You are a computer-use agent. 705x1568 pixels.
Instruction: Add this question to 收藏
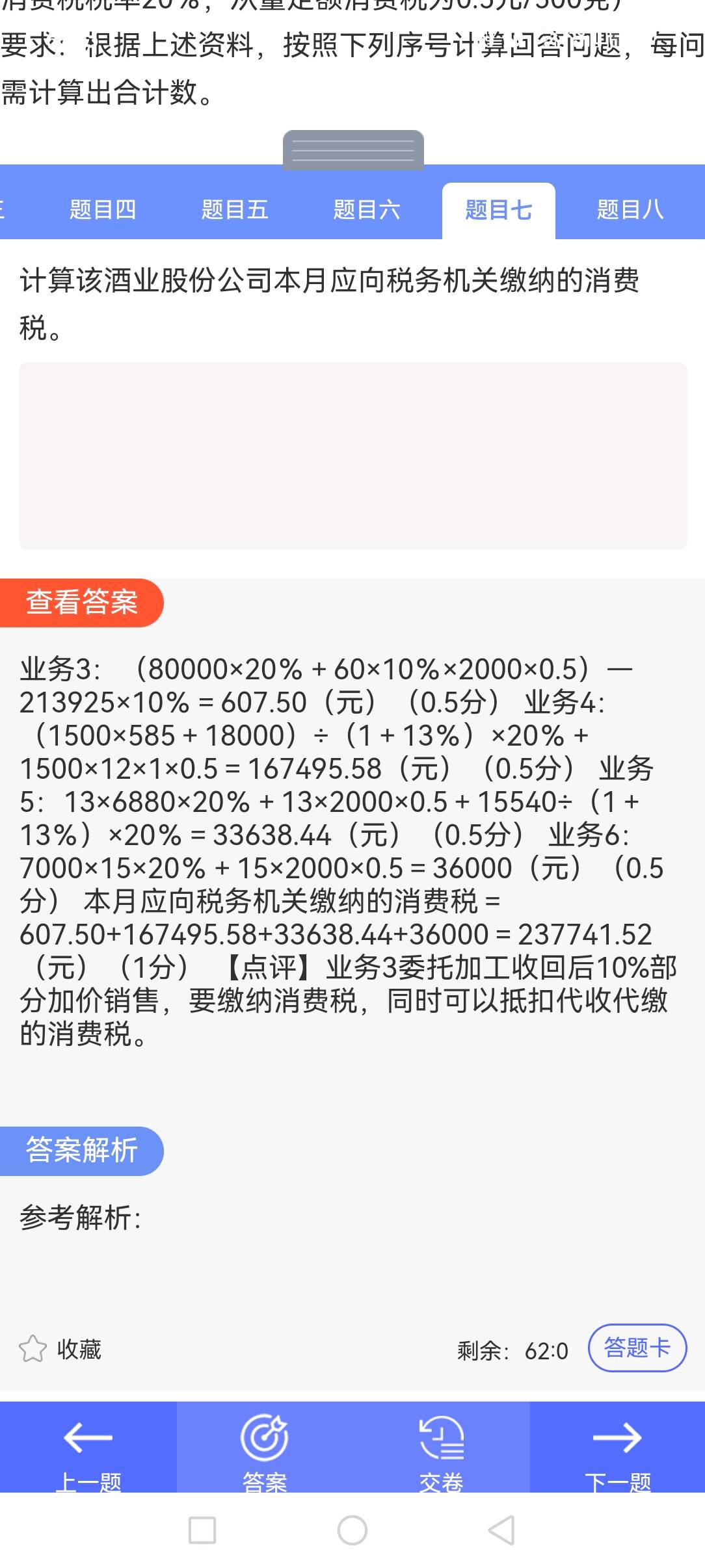(60, 1349)
